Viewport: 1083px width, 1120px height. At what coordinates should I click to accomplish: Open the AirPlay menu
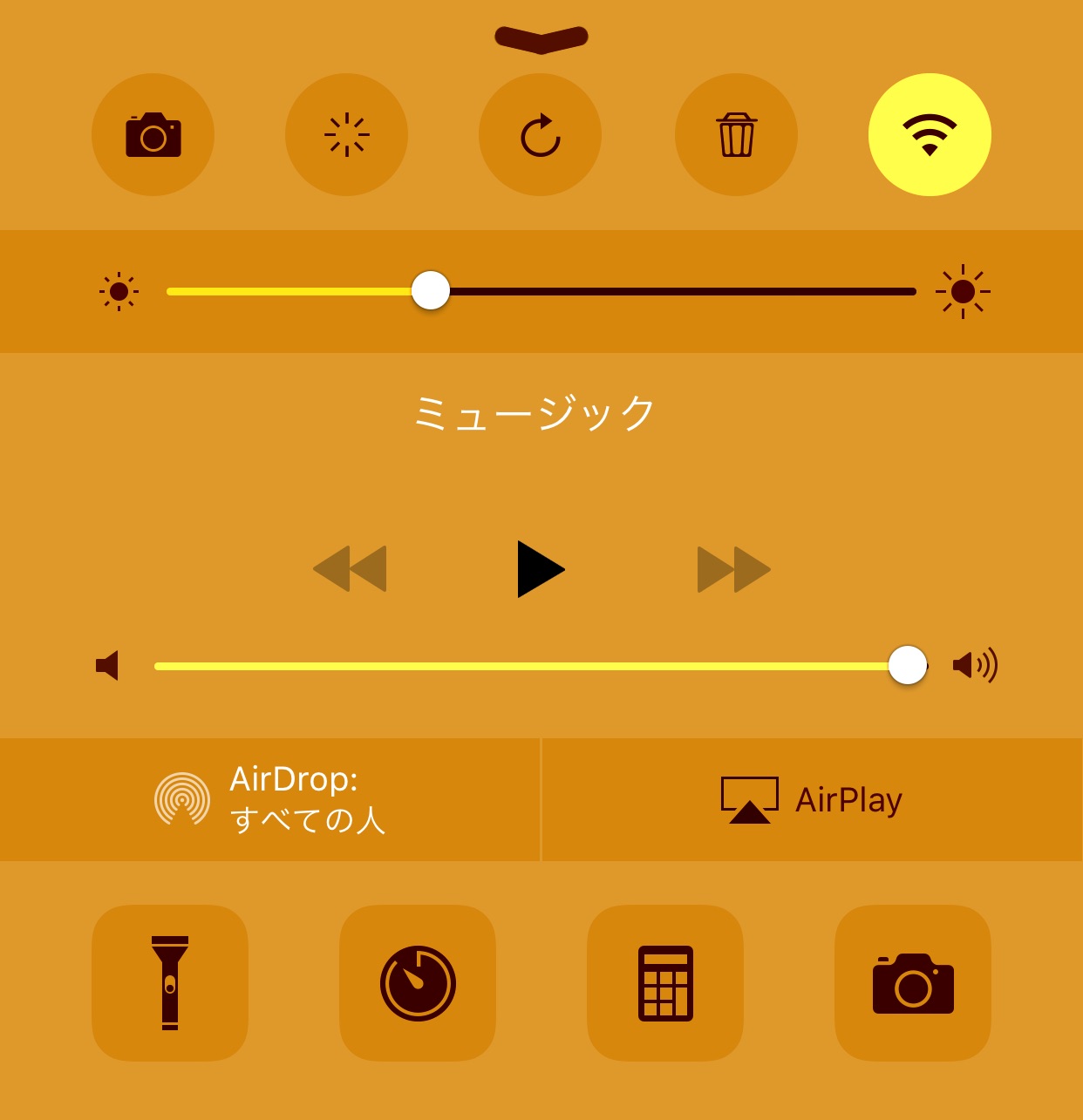[x=812, y=799]
